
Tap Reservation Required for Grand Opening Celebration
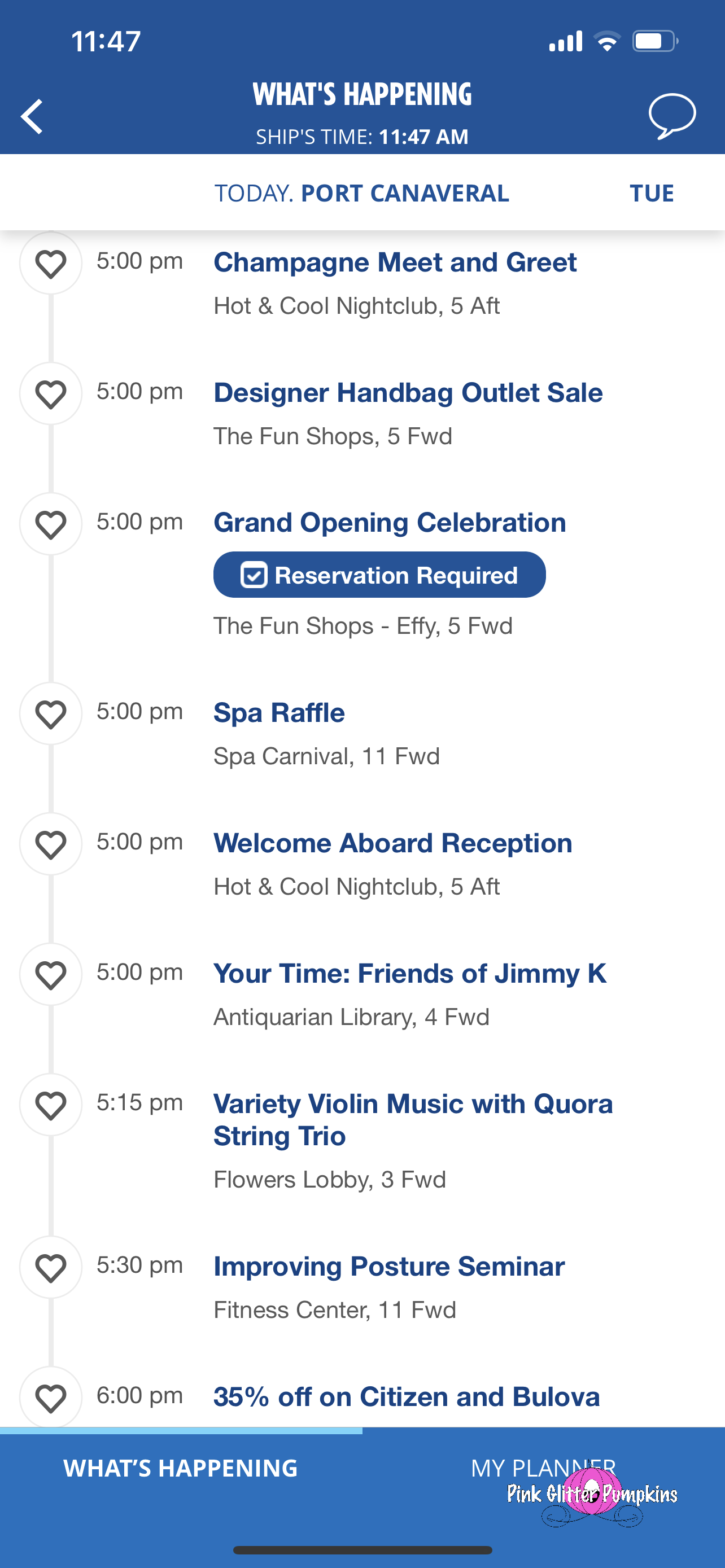click(x=379, y=575)
